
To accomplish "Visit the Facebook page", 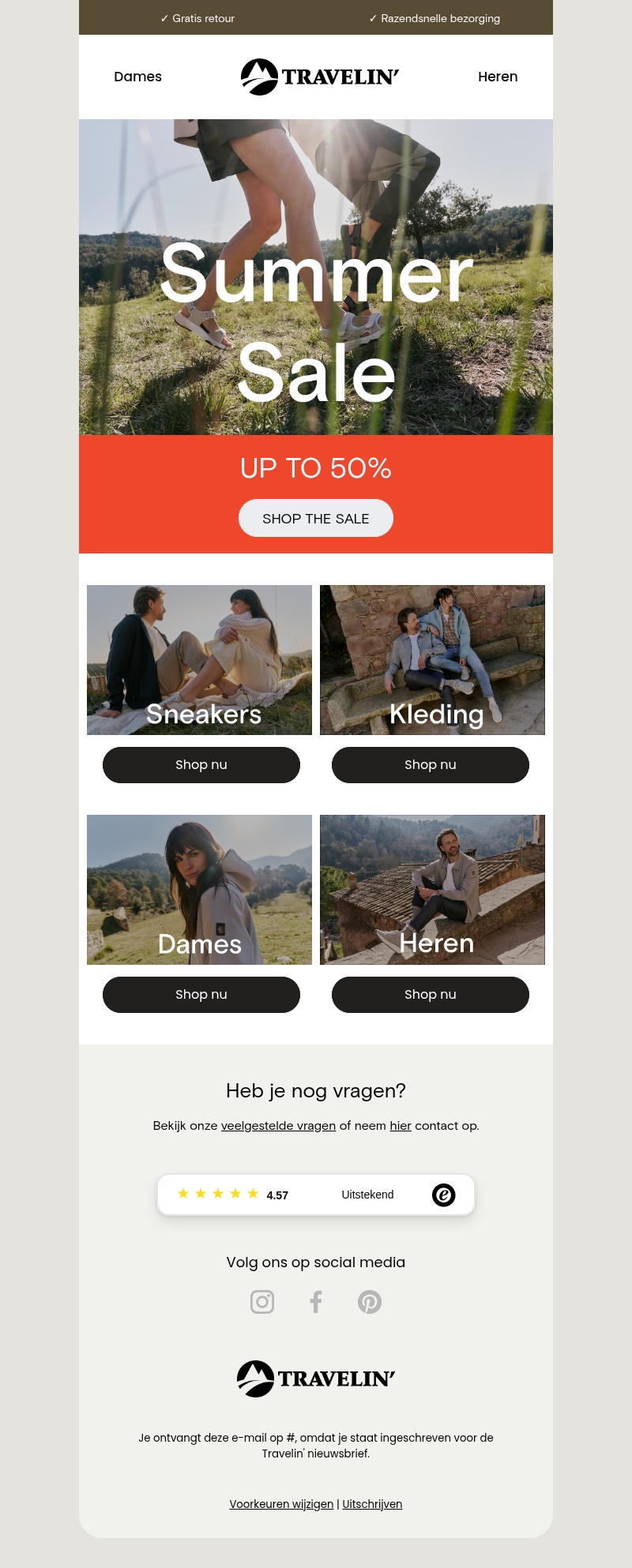I will (x=316, y=1302).
